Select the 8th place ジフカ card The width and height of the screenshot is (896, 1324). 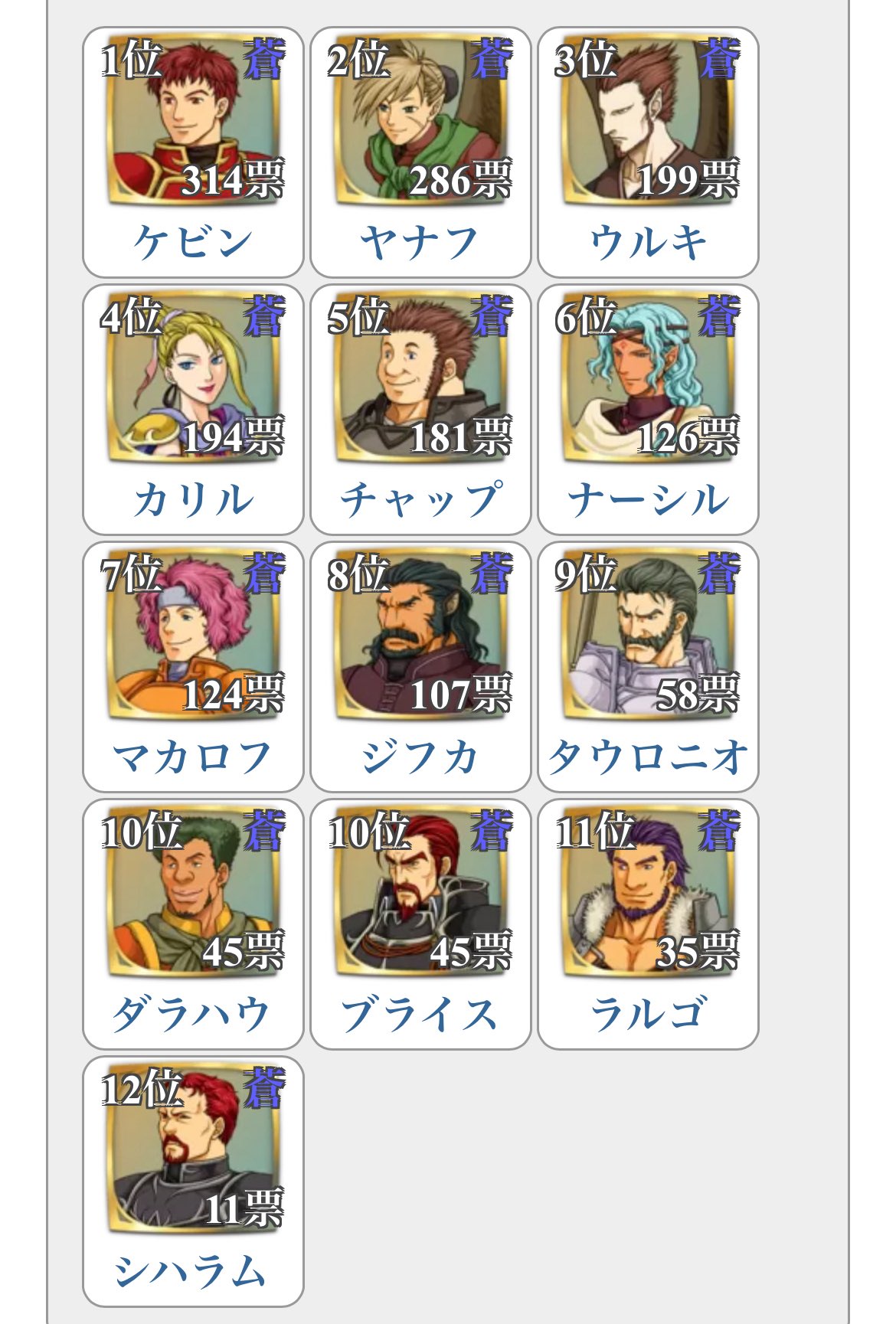point(420,667)
